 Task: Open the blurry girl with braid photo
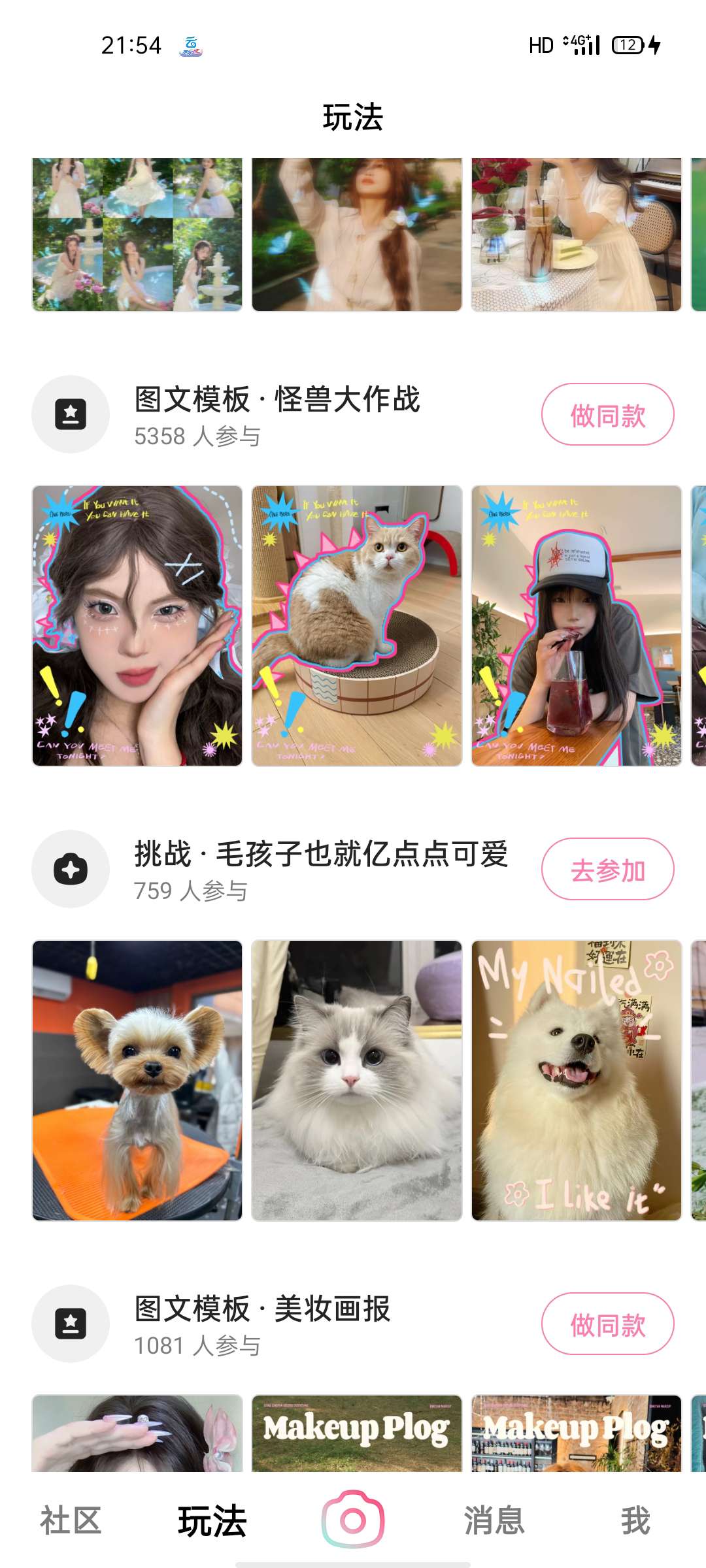pyautogui.click(x=357, y=234)
